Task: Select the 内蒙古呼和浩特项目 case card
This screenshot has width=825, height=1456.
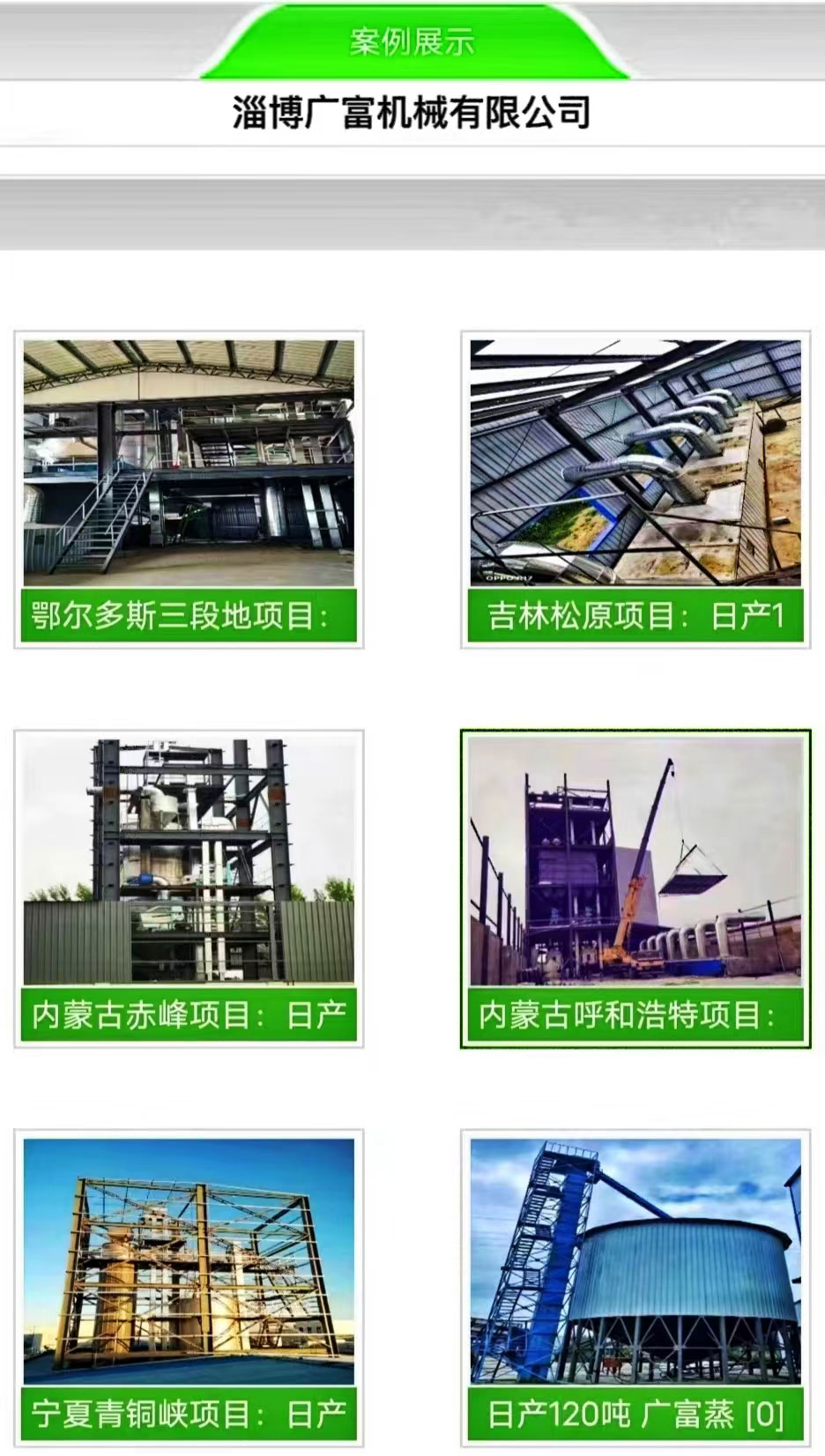Action: coord(635,888)
